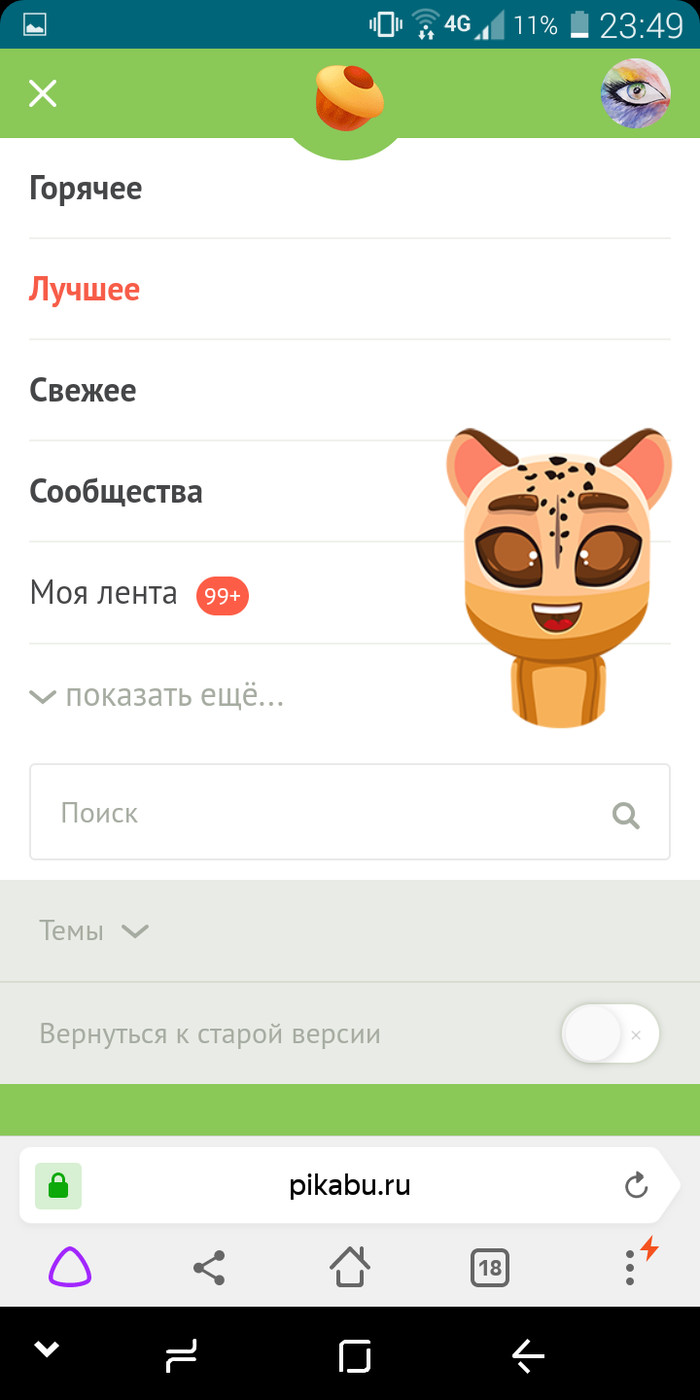The height and width of the screenshot is (1400, 700).
Task: Tap the pikabu.ru address bar
Action: (350, 1186)
